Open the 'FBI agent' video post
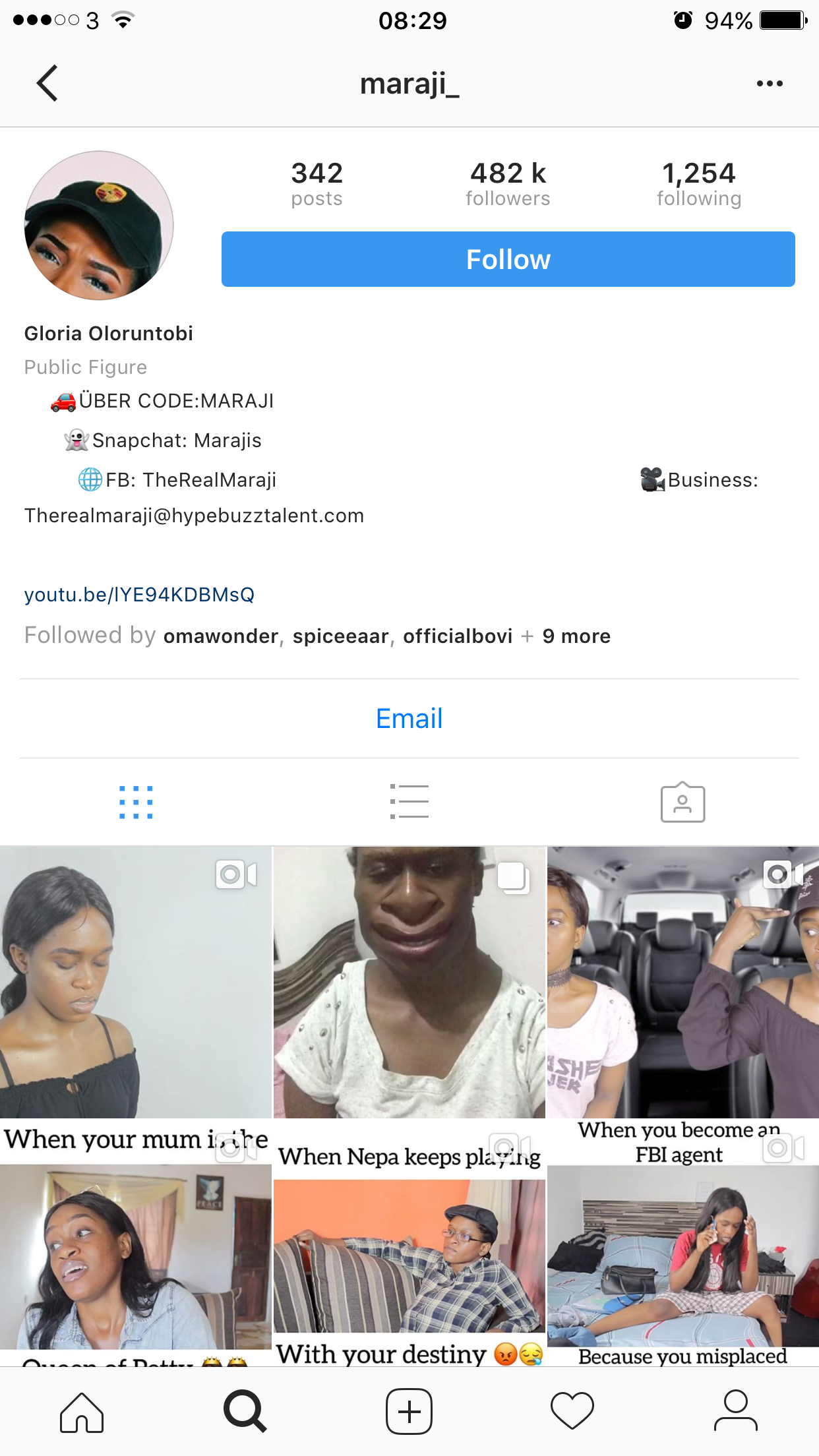 682,989
